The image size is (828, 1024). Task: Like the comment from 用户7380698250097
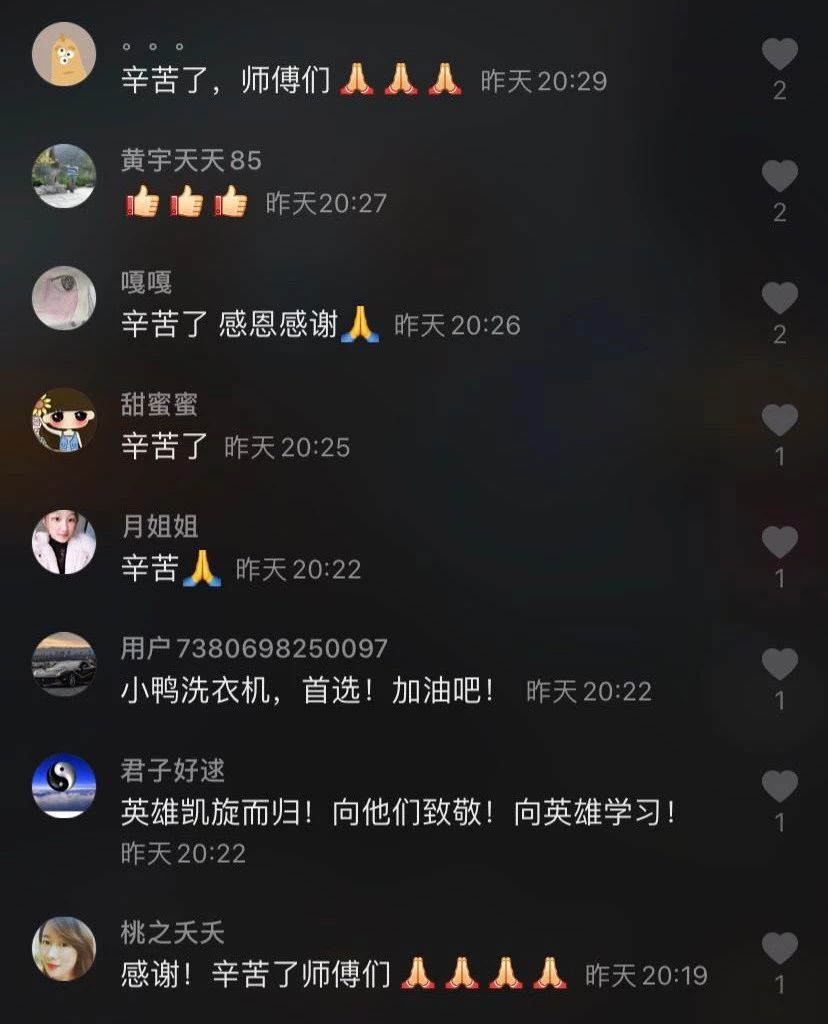point(780,665)
